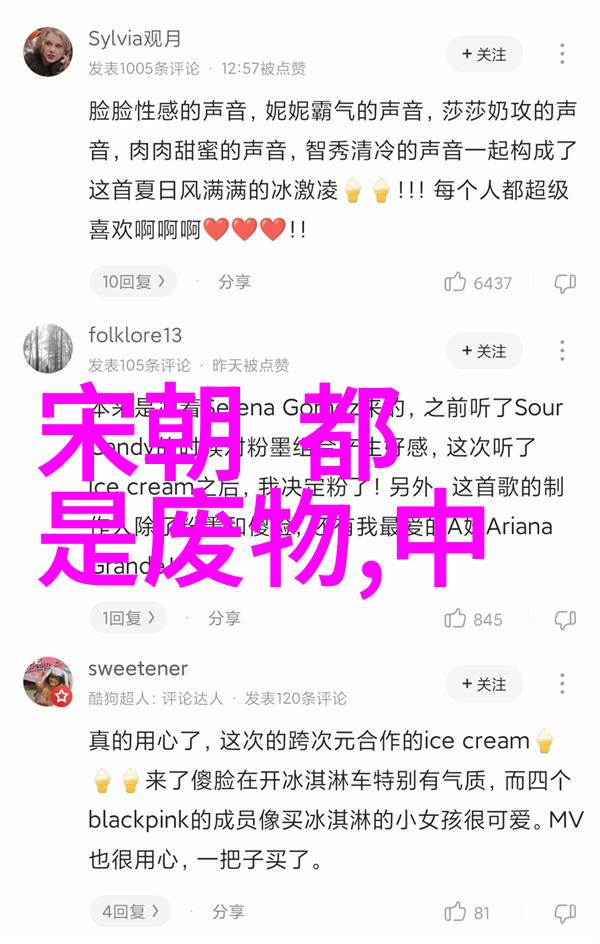Open overflow menu on sweetener's comment
Viewport: 600px width, 944px height.
pos(563,684)
